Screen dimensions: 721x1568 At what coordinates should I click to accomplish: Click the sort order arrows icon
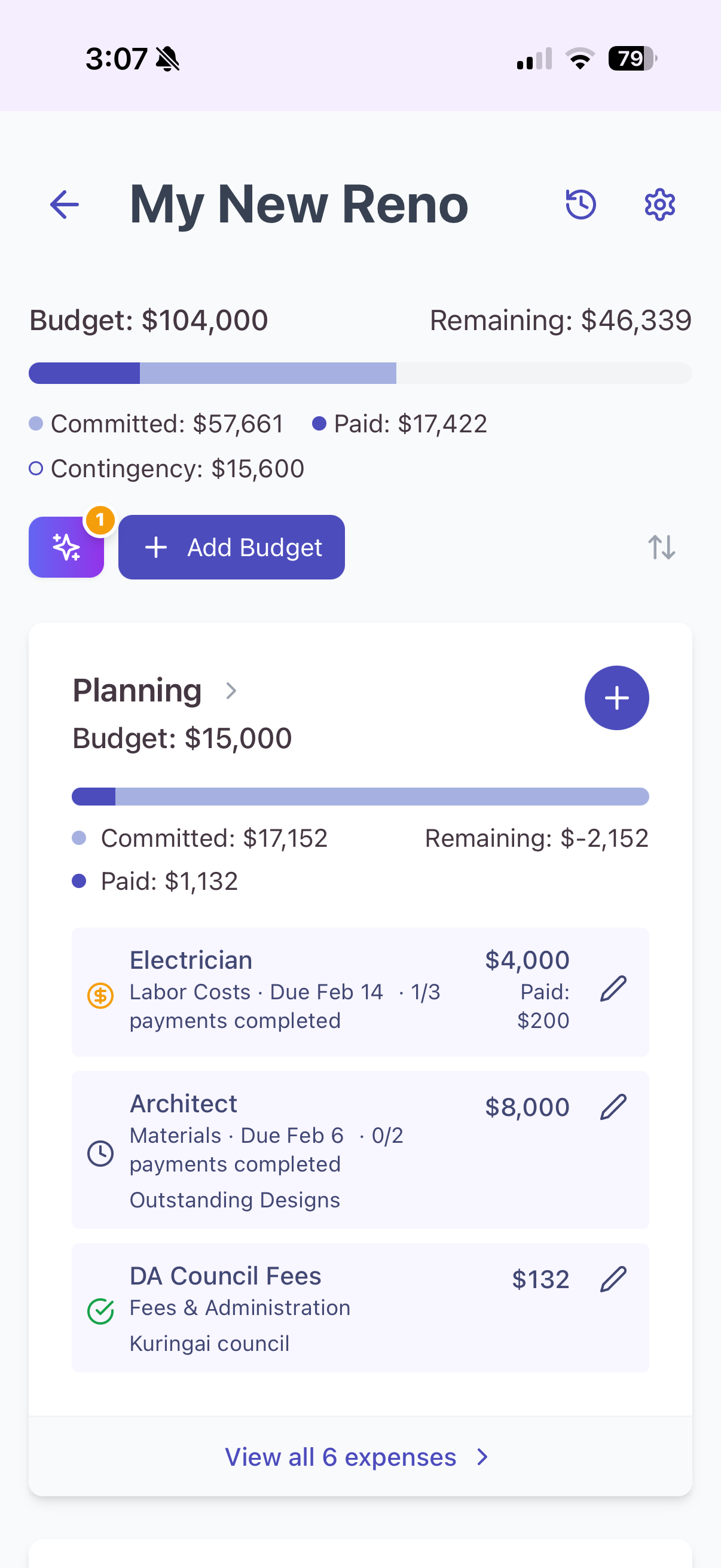coord(662,548)
